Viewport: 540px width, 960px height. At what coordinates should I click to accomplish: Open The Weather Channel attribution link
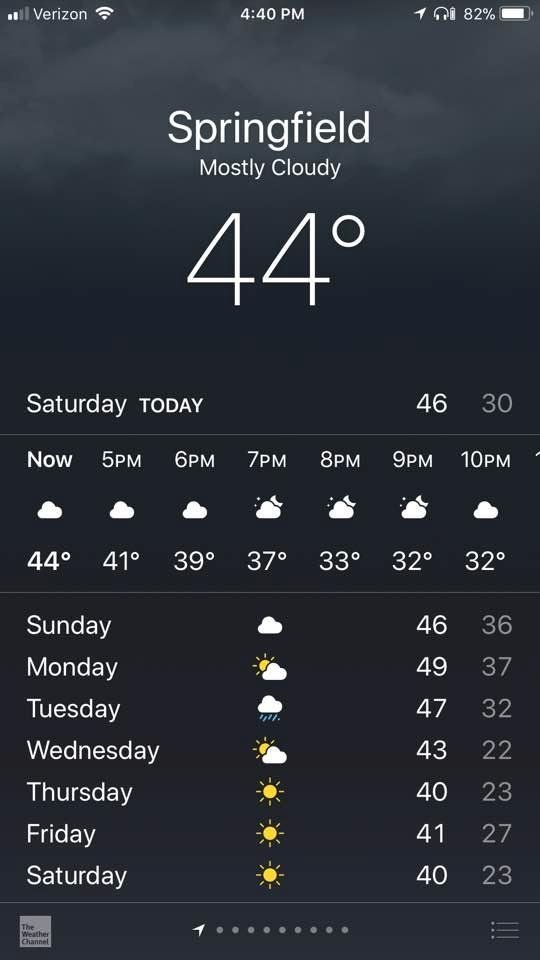(35, 931)
